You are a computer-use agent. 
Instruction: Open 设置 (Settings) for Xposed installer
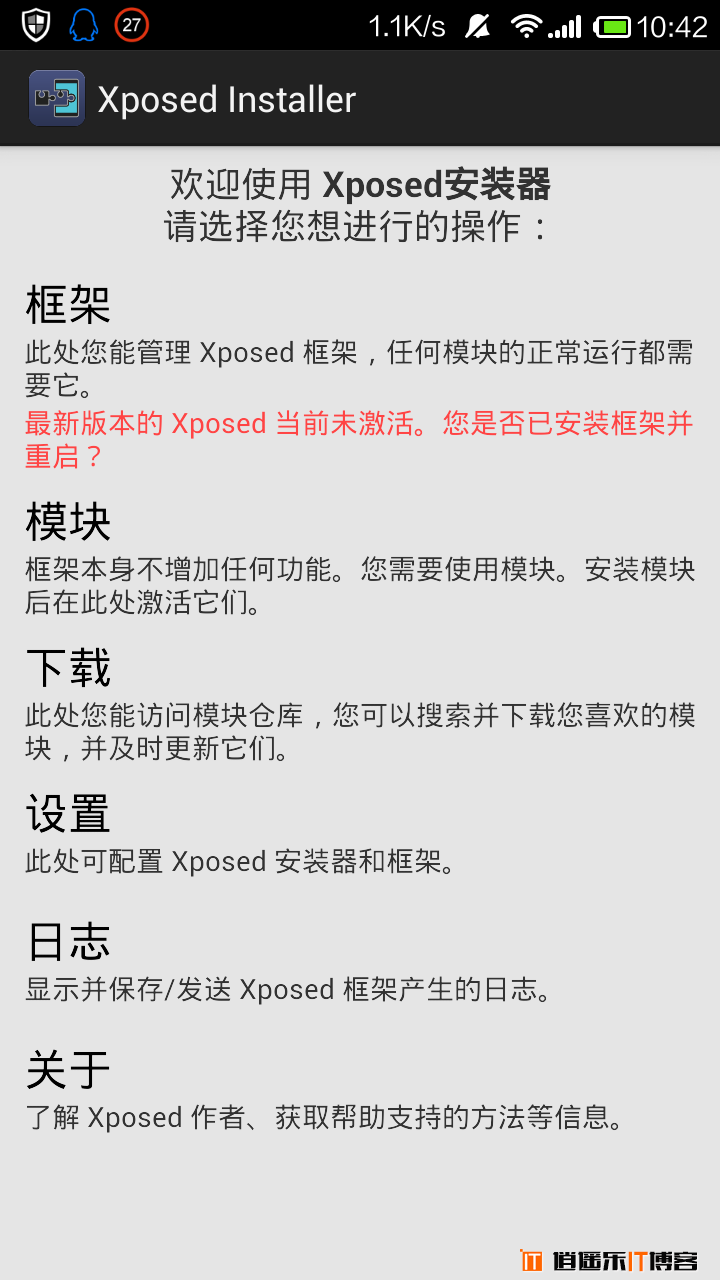click(x=68, y=814)
